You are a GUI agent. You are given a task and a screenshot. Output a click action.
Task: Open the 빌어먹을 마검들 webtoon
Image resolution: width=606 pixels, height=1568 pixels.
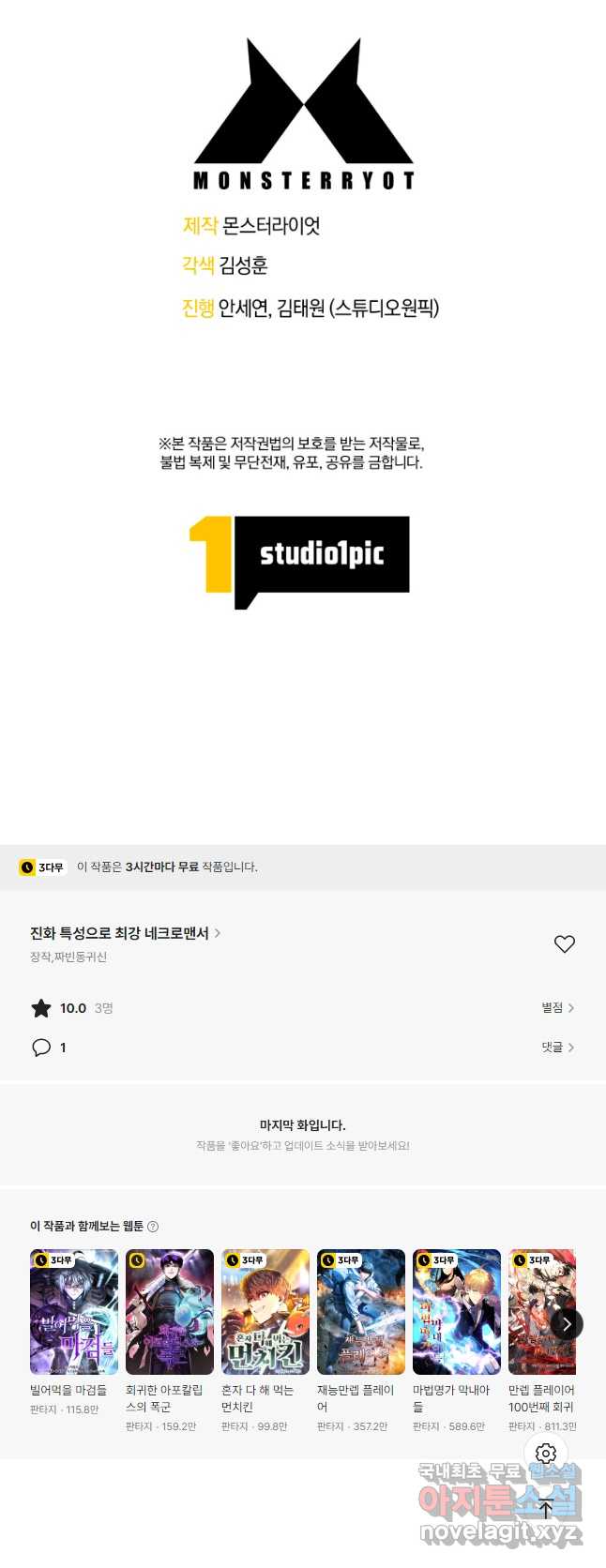tap(74, 1312)
